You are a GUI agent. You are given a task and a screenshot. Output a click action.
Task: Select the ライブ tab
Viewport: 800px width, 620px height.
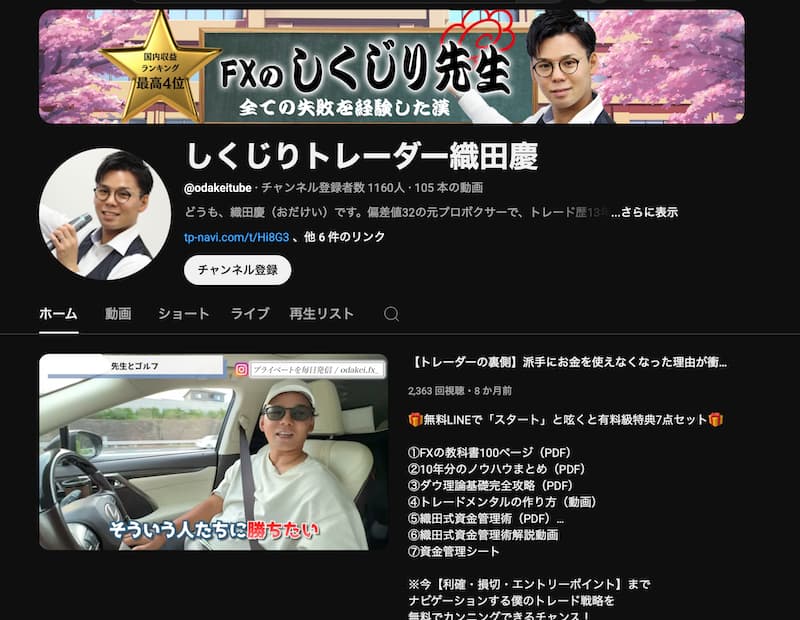pos(250,314)
